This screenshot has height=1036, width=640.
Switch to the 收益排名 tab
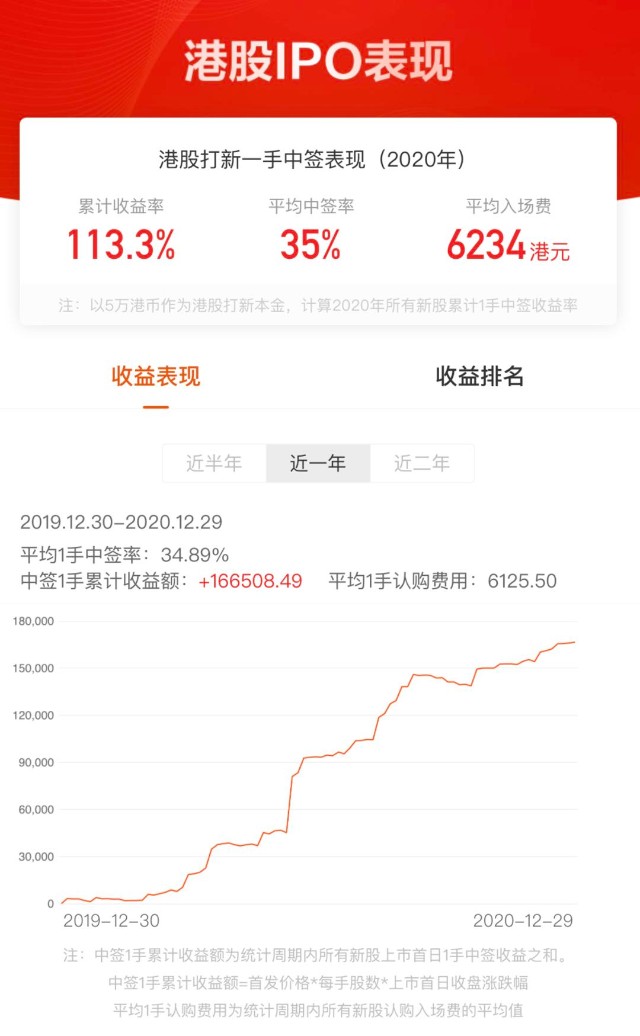point(479,376)
